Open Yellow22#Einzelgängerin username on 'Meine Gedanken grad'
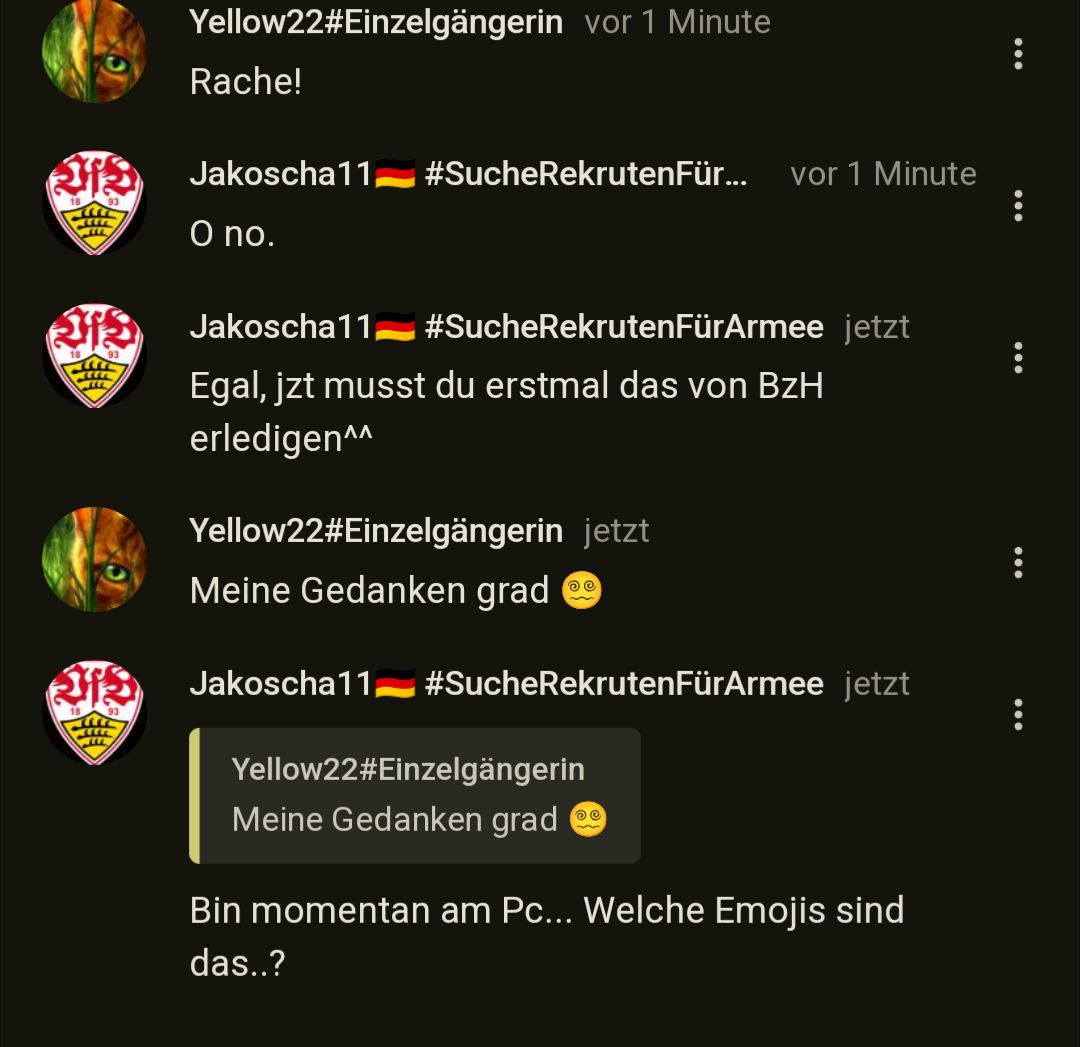 376,531
